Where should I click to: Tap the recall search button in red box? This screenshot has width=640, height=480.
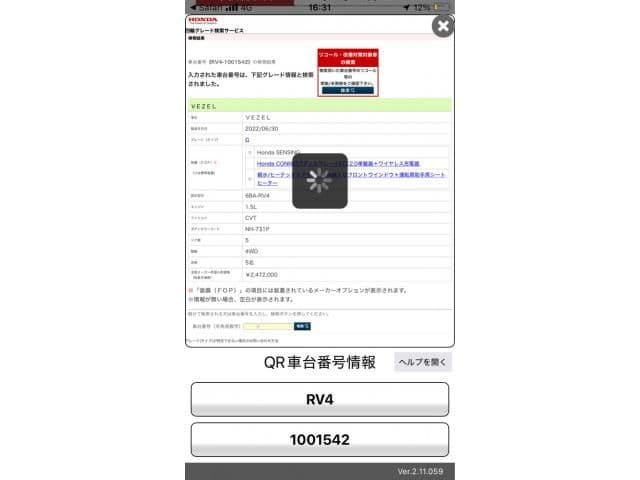pyautogui.click(x=347, y=90)
